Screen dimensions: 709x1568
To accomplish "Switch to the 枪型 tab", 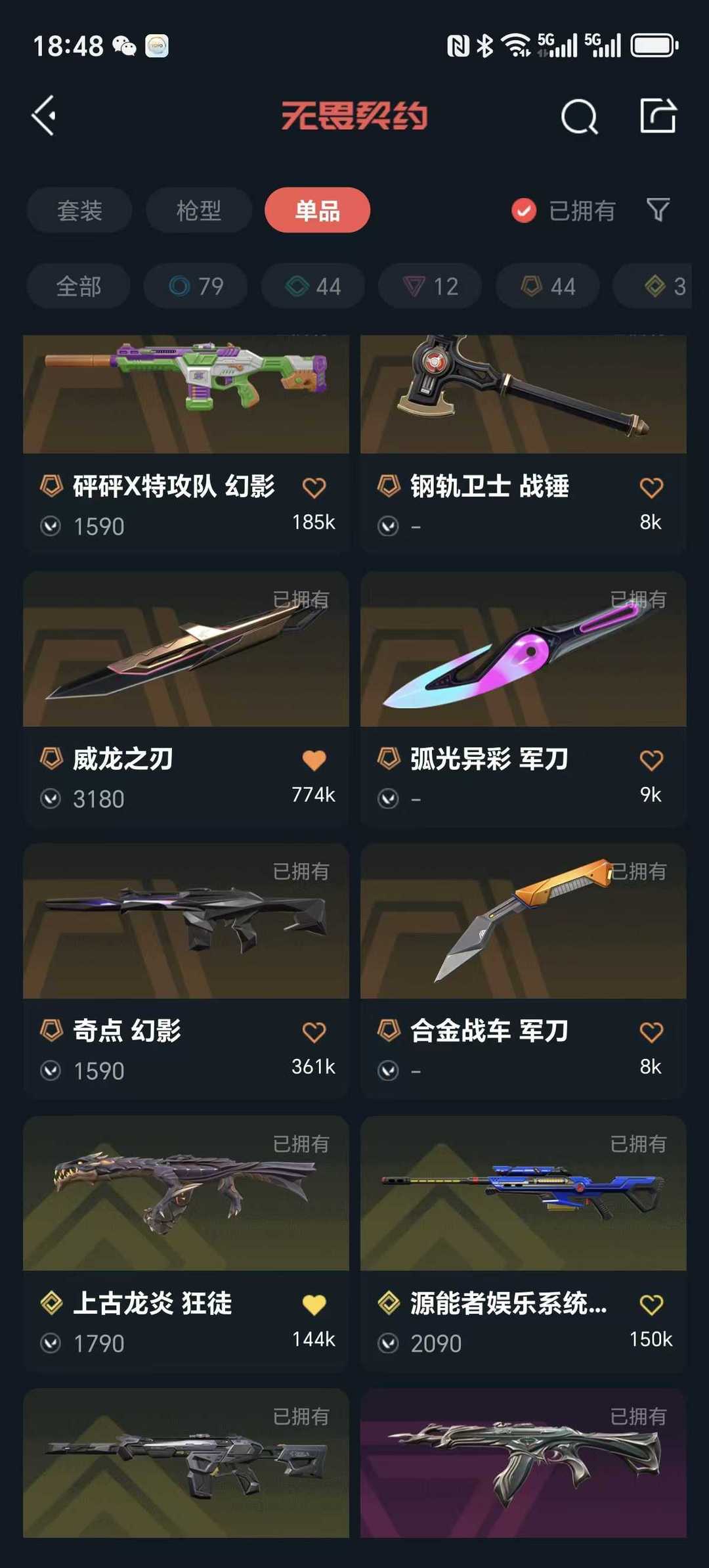I will pyautogui.click(x=198, y=211).
